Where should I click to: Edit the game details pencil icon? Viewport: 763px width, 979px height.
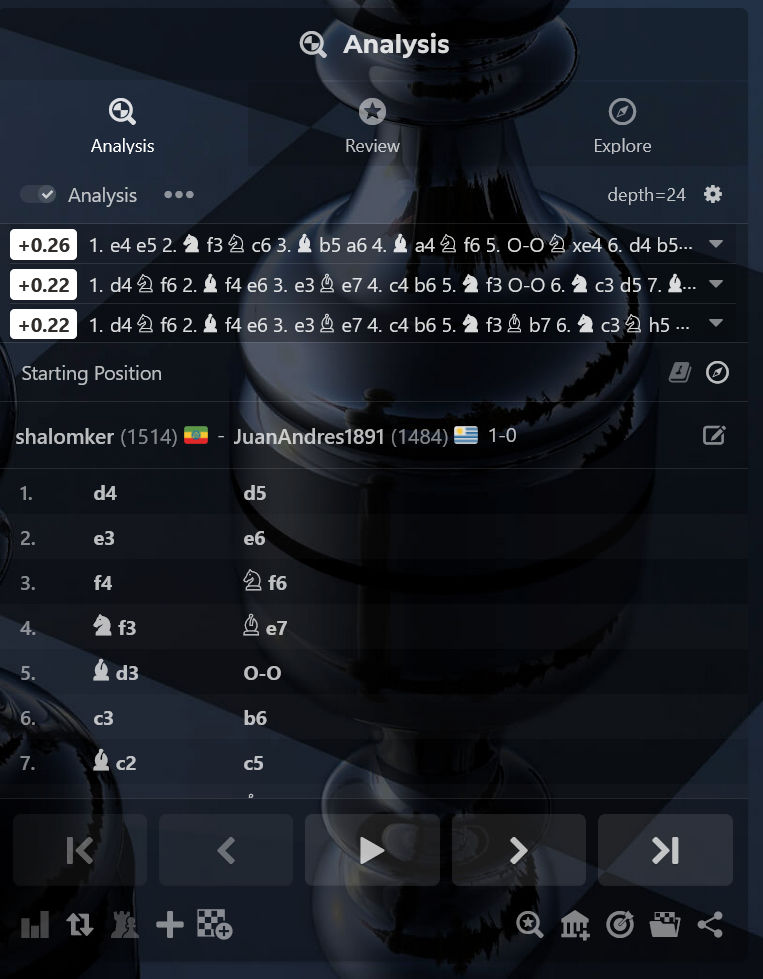point(714,435)
